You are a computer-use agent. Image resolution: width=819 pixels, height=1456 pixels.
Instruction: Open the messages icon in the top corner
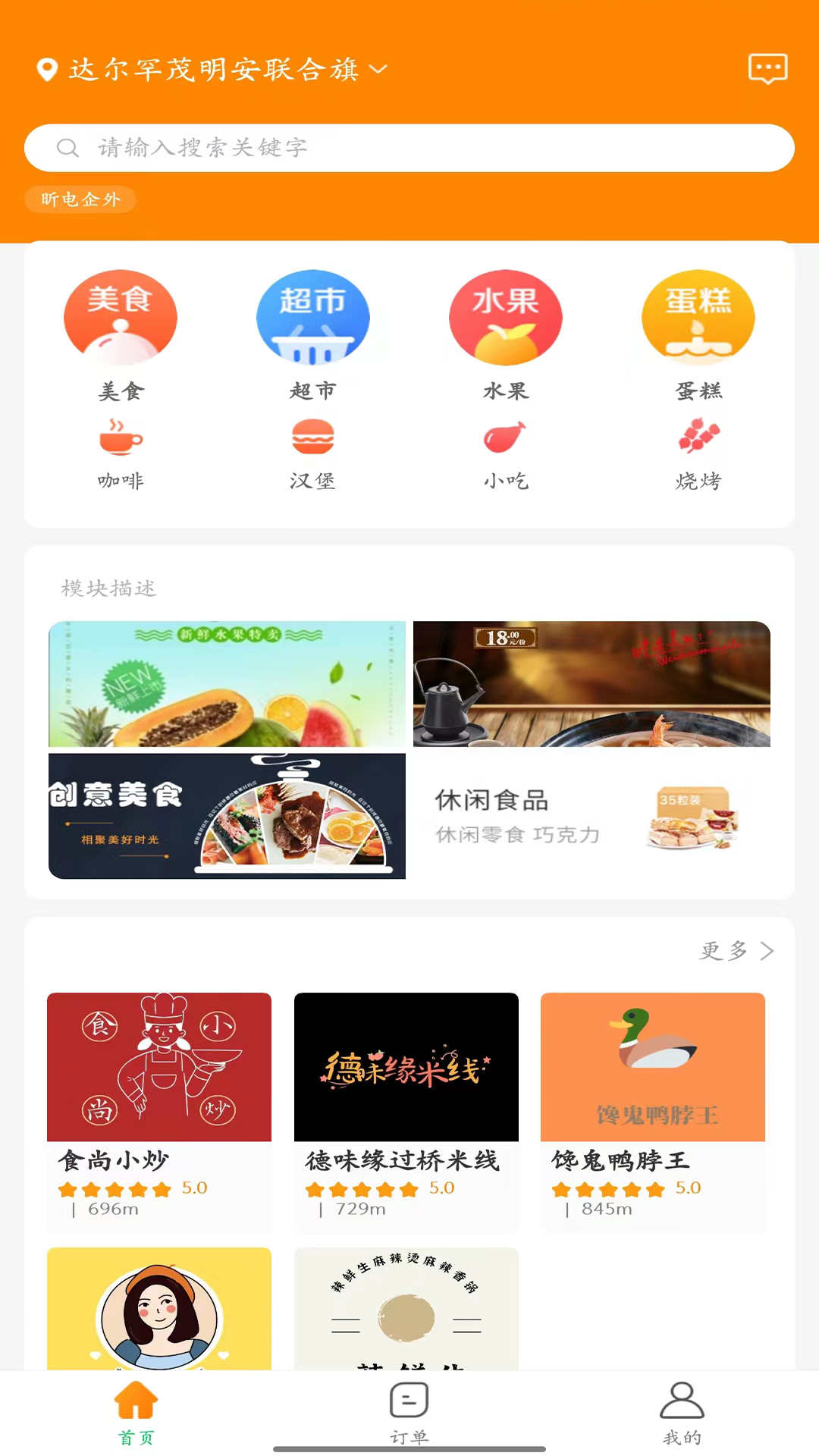coord(768,70)
